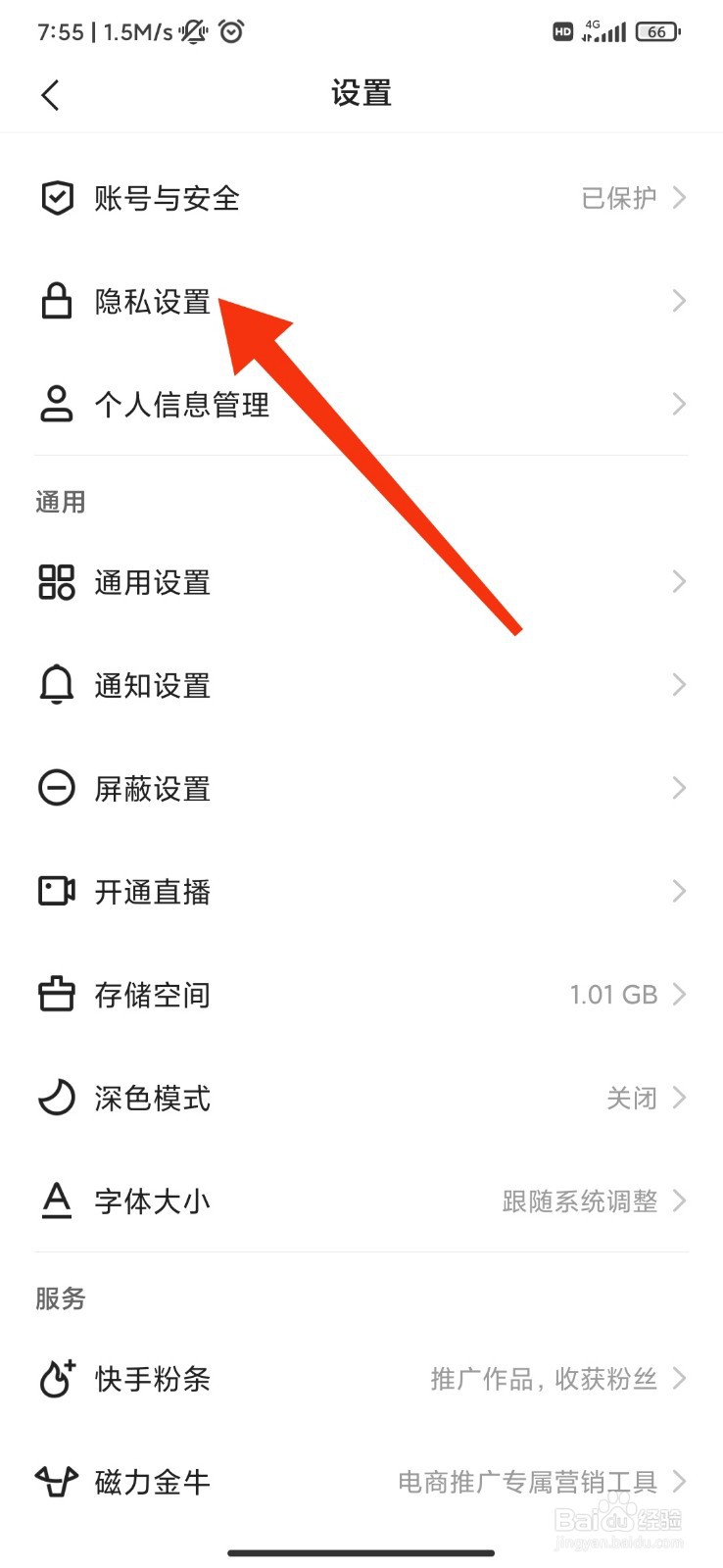Tap the battery indicator showing 66
The image size is (723, 1568).
[x=657, y=31]
